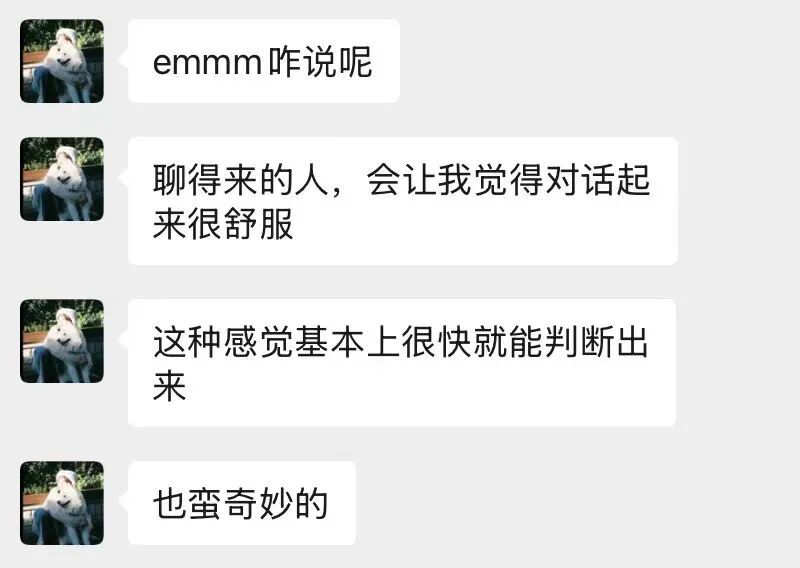
Task: Open sender's avatar beside "emmm咋说呢" message
Action: [x=62, y=61]
